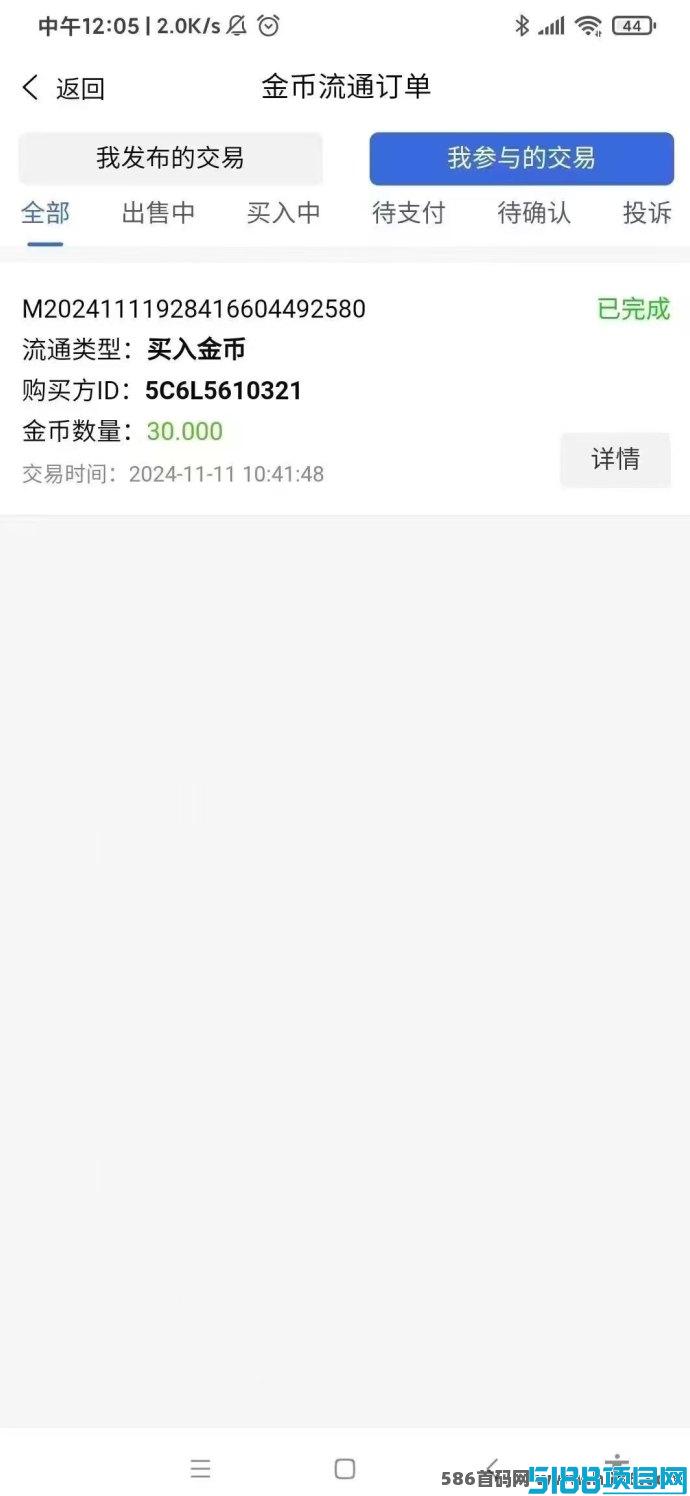Select the 我参与的交易 segment
Viewport: 690px width, 1496px height.
[521, 158]
